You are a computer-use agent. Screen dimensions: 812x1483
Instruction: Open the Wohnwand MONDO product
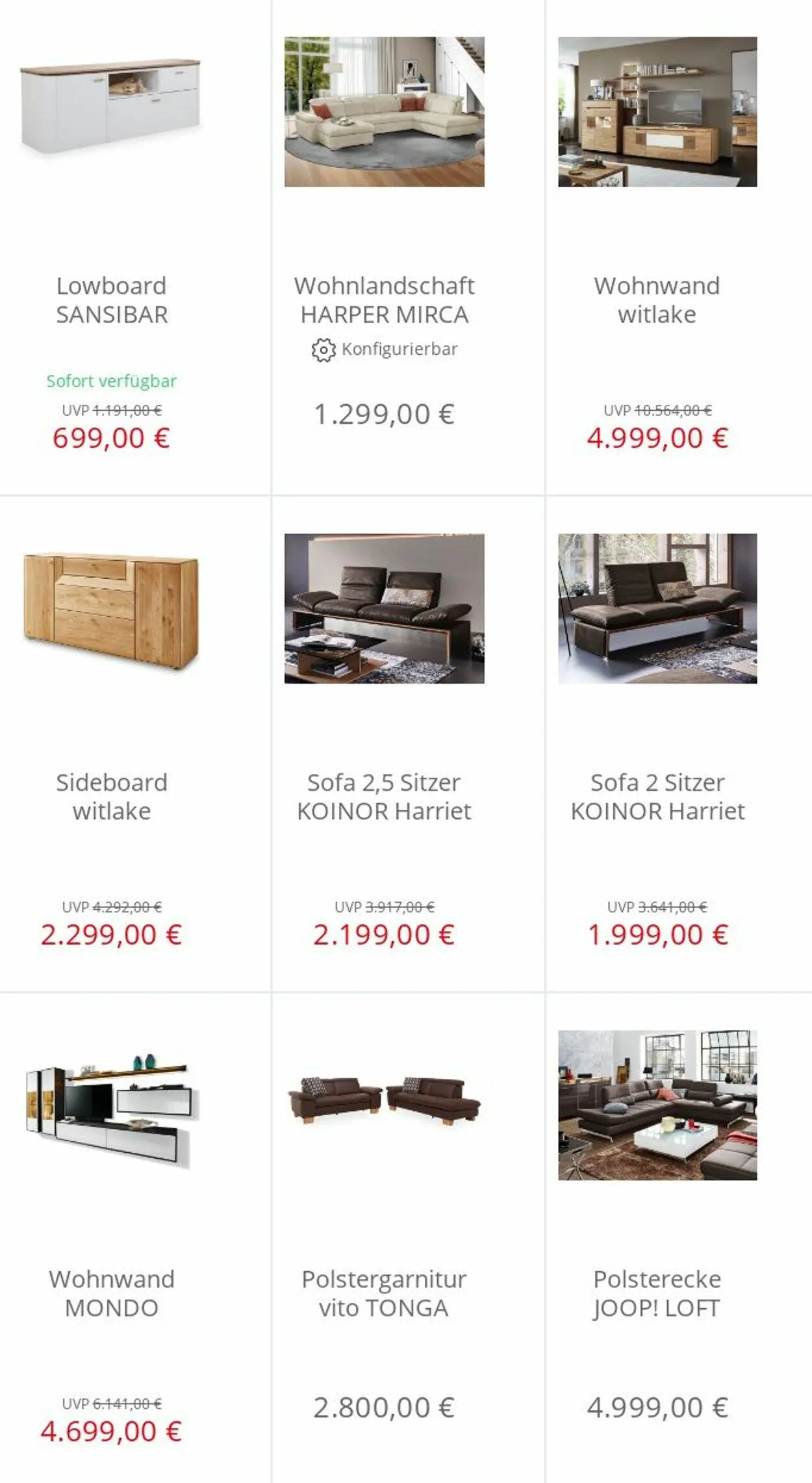click(112, 1238)
